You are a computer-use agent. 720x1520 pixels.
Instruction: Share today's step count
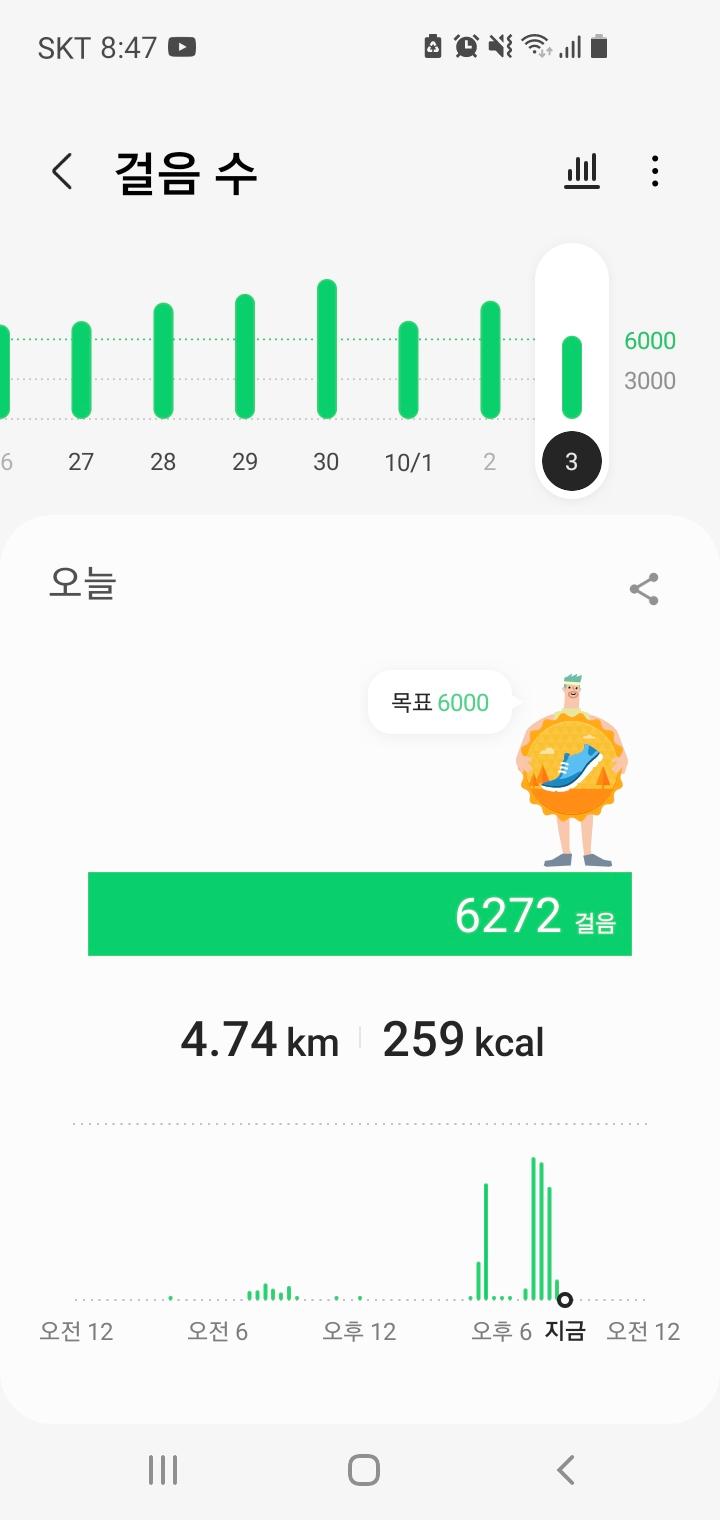(x=644, y=589)
